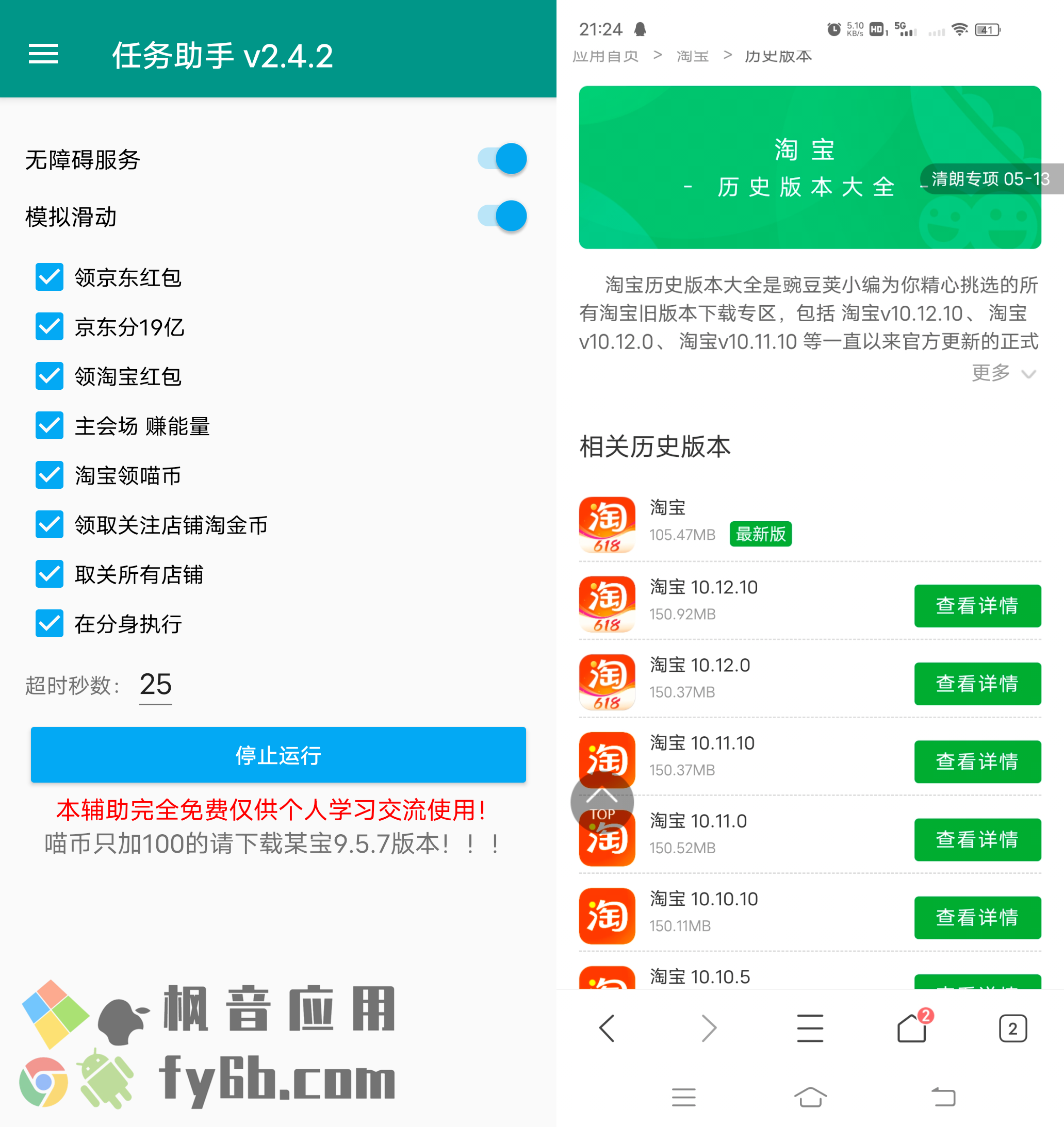The width and height of the screenshot is (1064, 1127).
Task: Untick 主会场 赚能量 checkbox
Action: pyautogui.click(x=50, y=426)
